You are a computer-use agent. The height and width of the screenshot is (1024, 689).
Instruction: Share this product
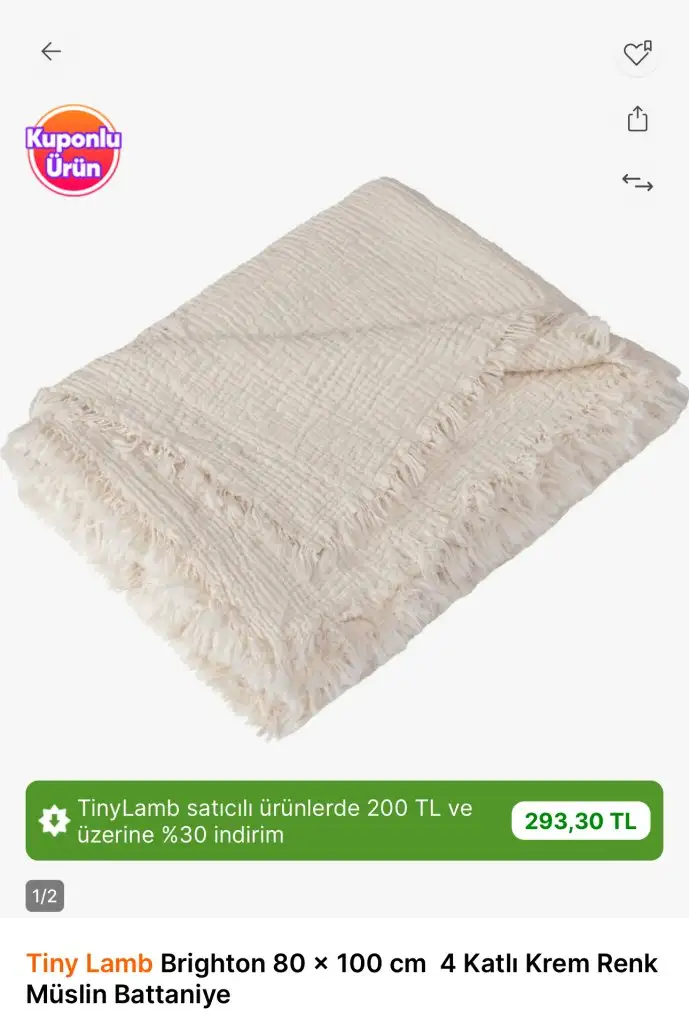click(637, 119)
